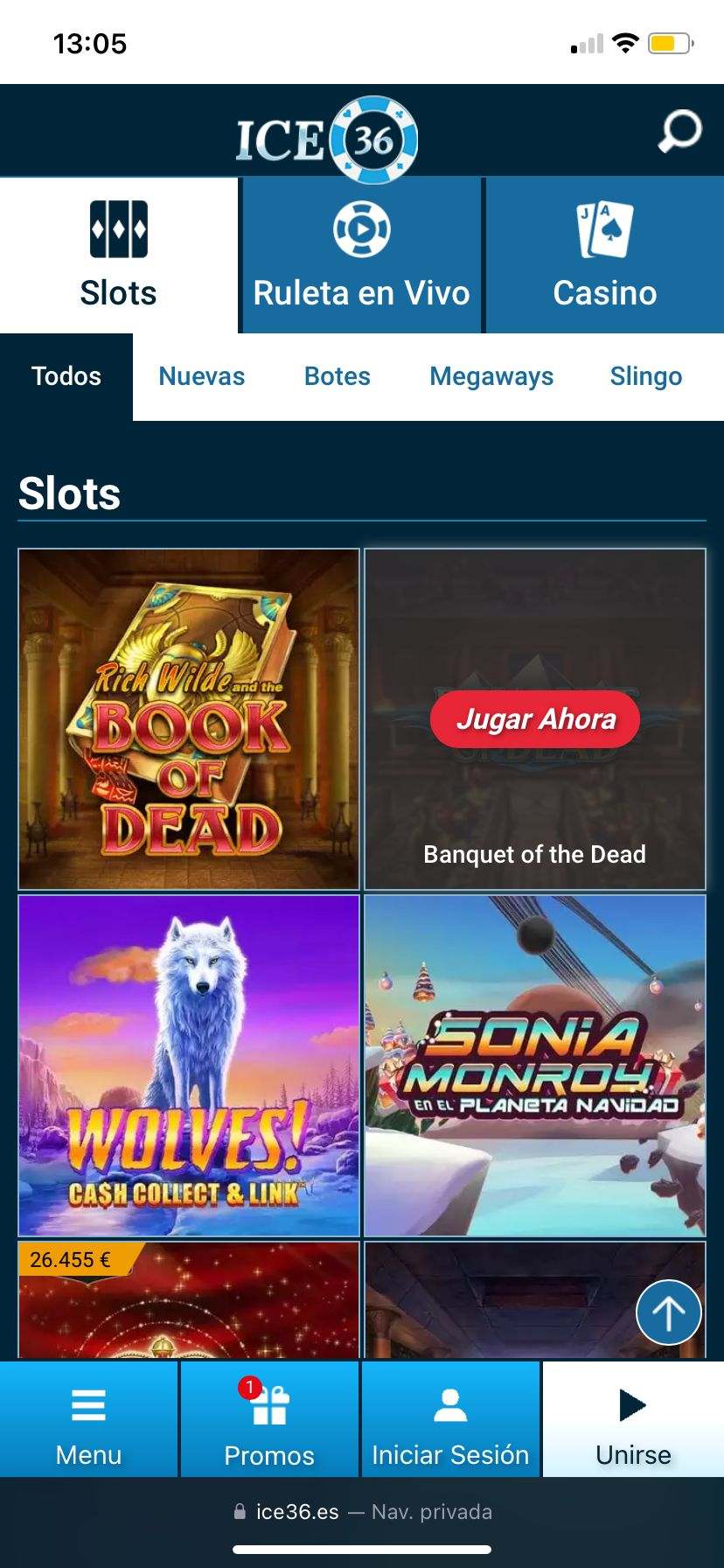
Task: Filter slots by Botes
Action: (337, 376)
